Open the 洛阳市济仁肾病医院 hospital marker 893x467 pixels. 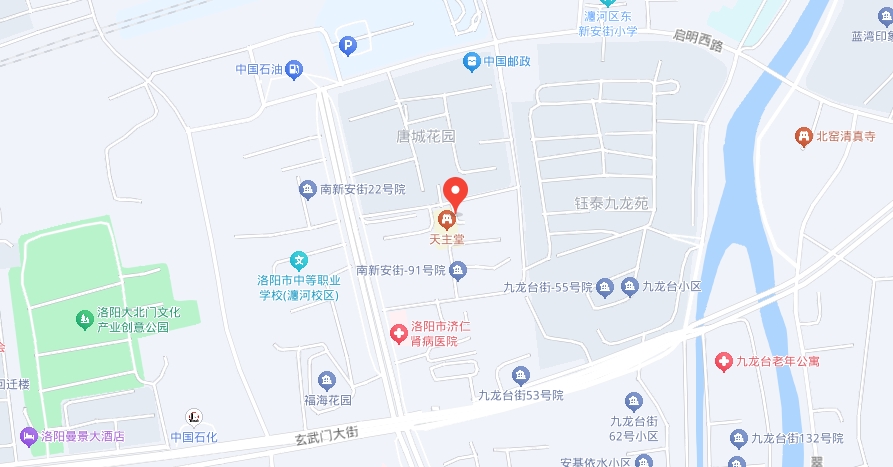398,329
